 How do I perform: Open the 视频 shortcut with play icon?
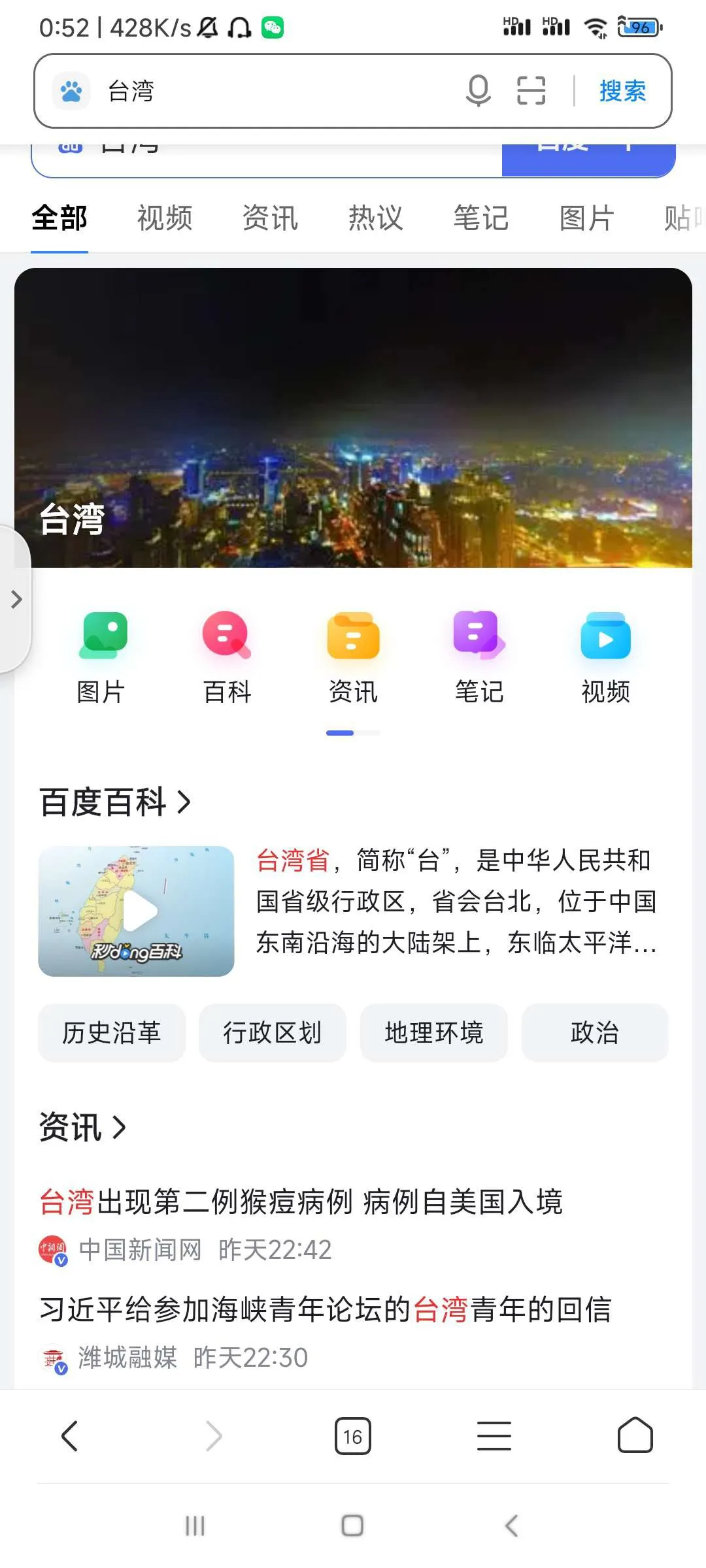pyautogui.click(x=605, y=657)
